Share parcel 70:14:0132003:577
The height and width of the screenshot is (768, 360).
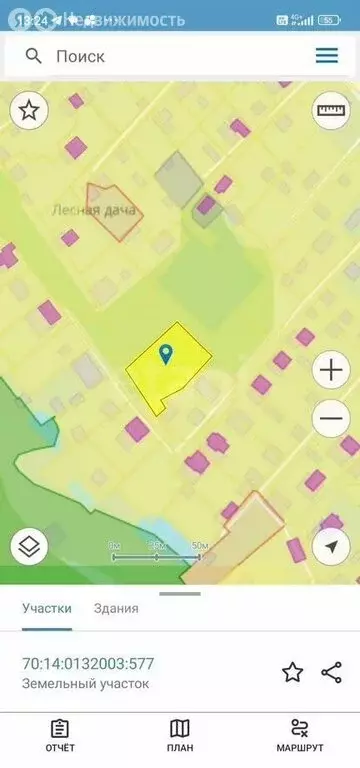tap(332, 672)
